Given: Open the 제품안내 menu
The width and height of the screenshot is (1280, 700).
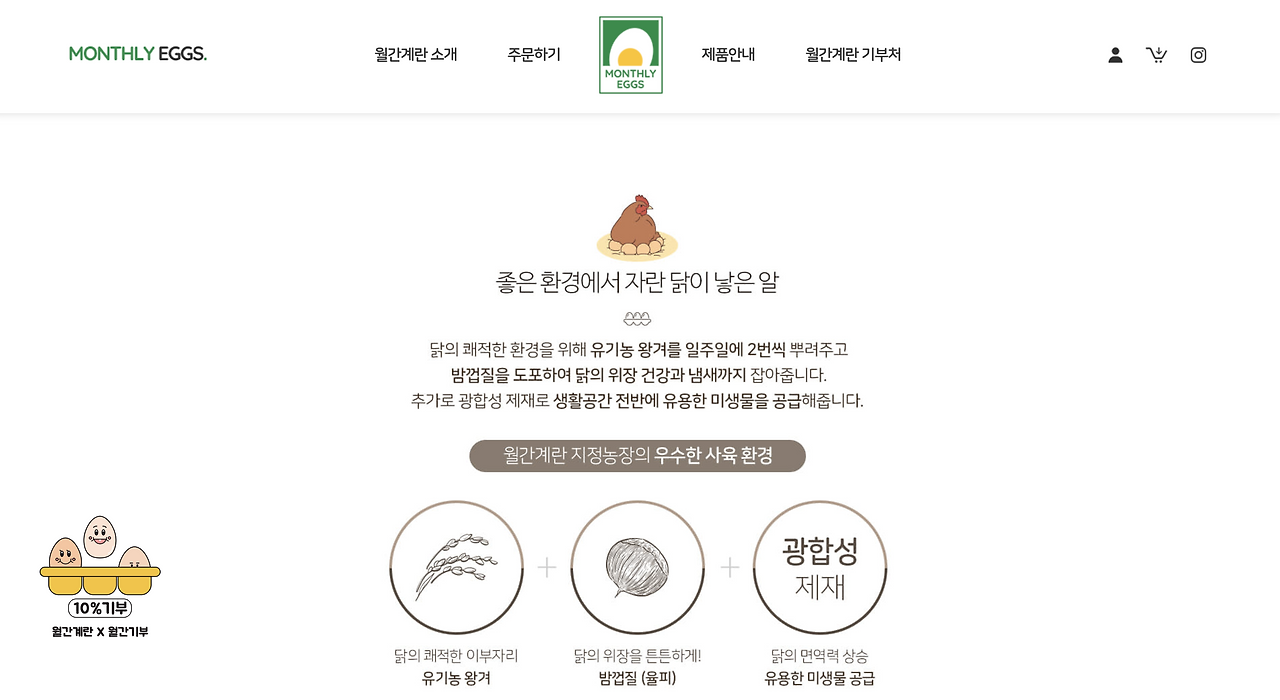Looking at the screenshot, I should [x=728, y=55].
